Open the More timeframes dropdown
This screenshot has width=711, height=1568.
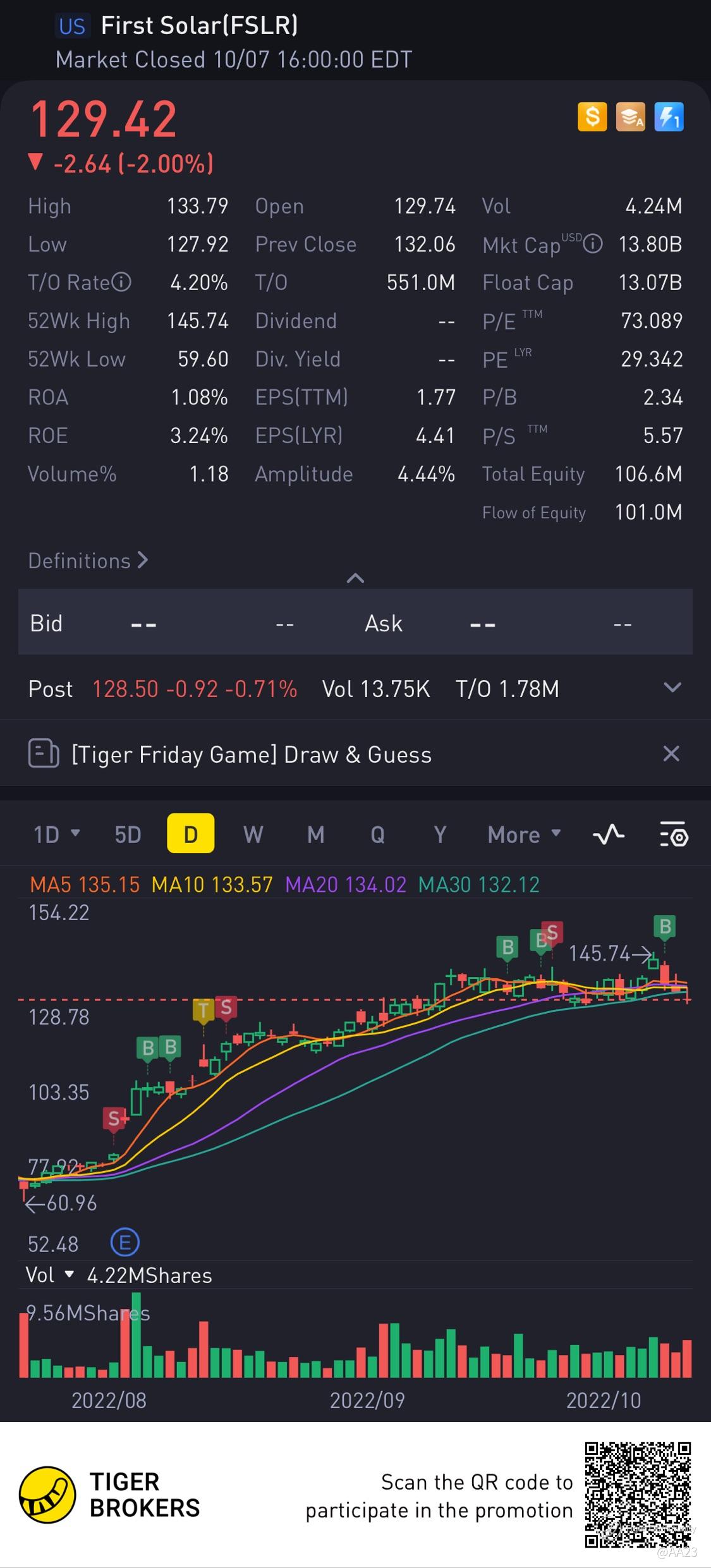coord(524,834)
